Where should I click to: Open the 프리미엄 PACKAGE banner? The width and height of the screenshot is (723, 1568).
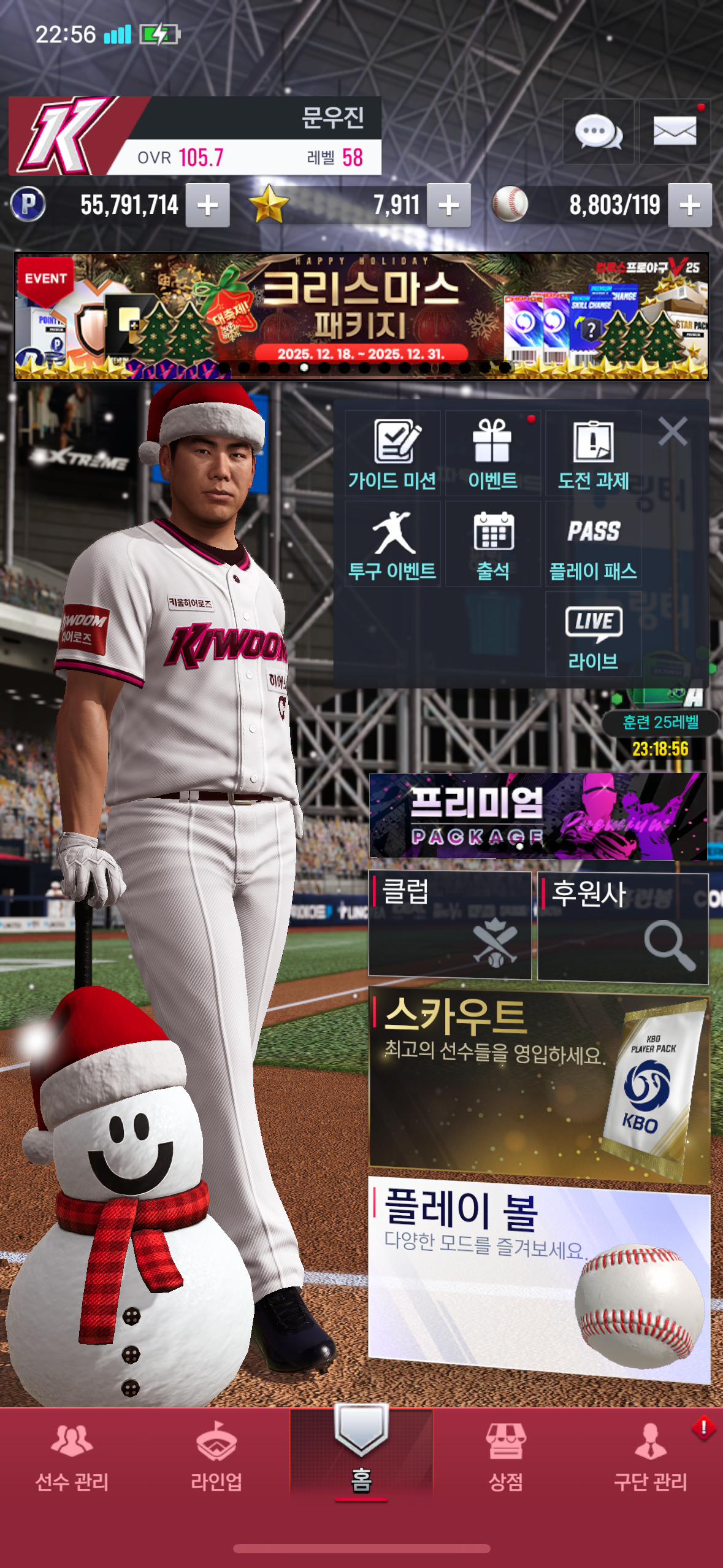pyautogui.click(x=538, y=816)
